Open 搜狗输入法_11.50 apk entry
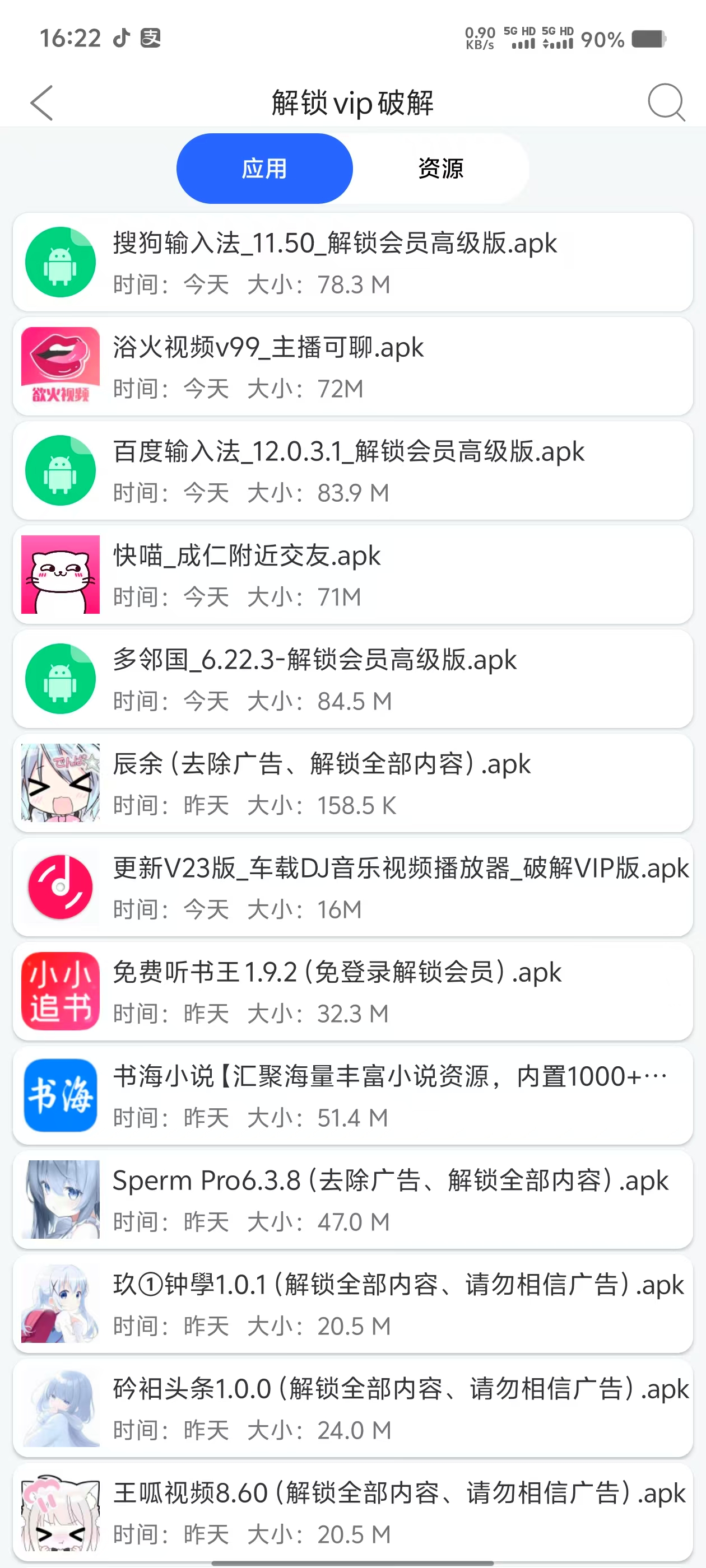 (x=352, y=262)
